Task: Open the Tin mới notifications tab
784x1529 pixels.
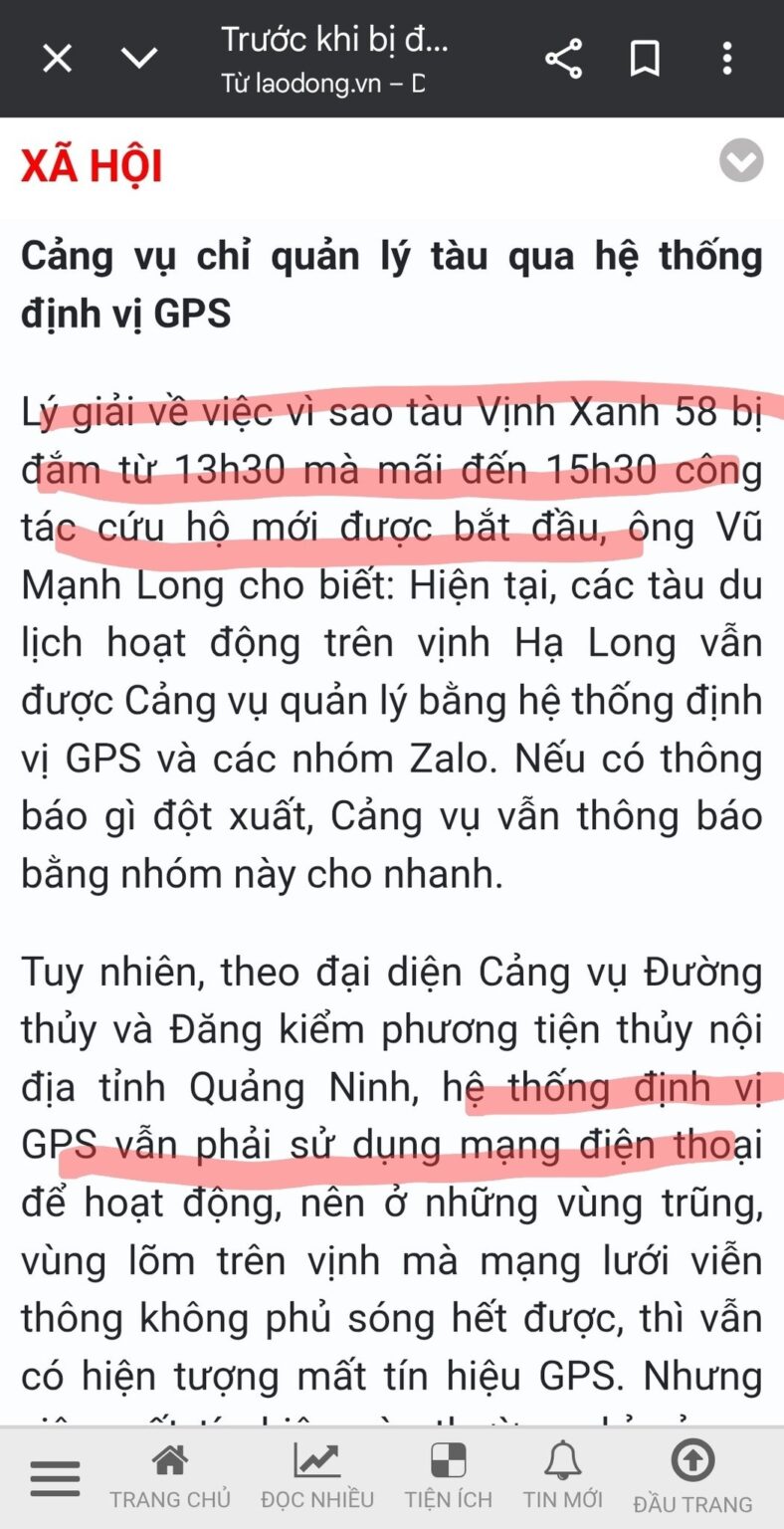Action: click(563, 1477)
